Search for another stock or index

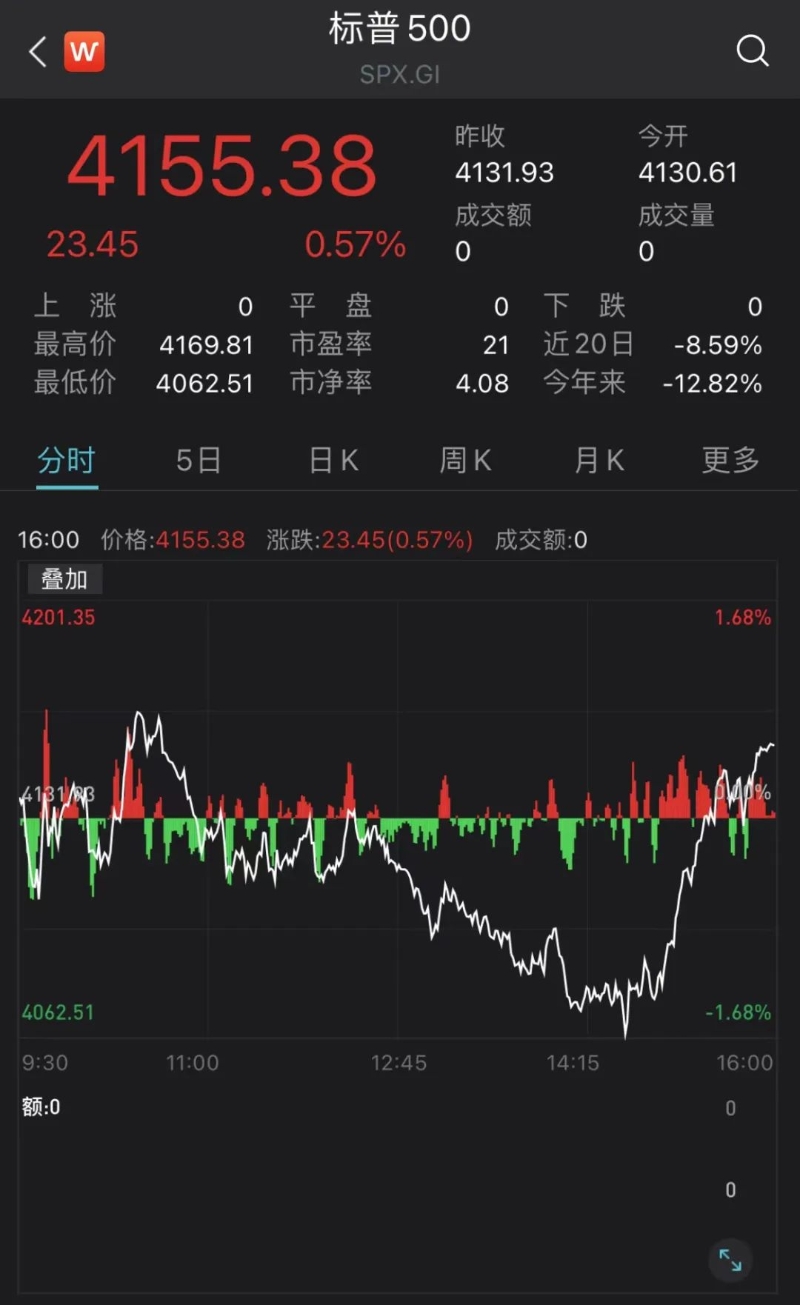(x=752, y=50)
